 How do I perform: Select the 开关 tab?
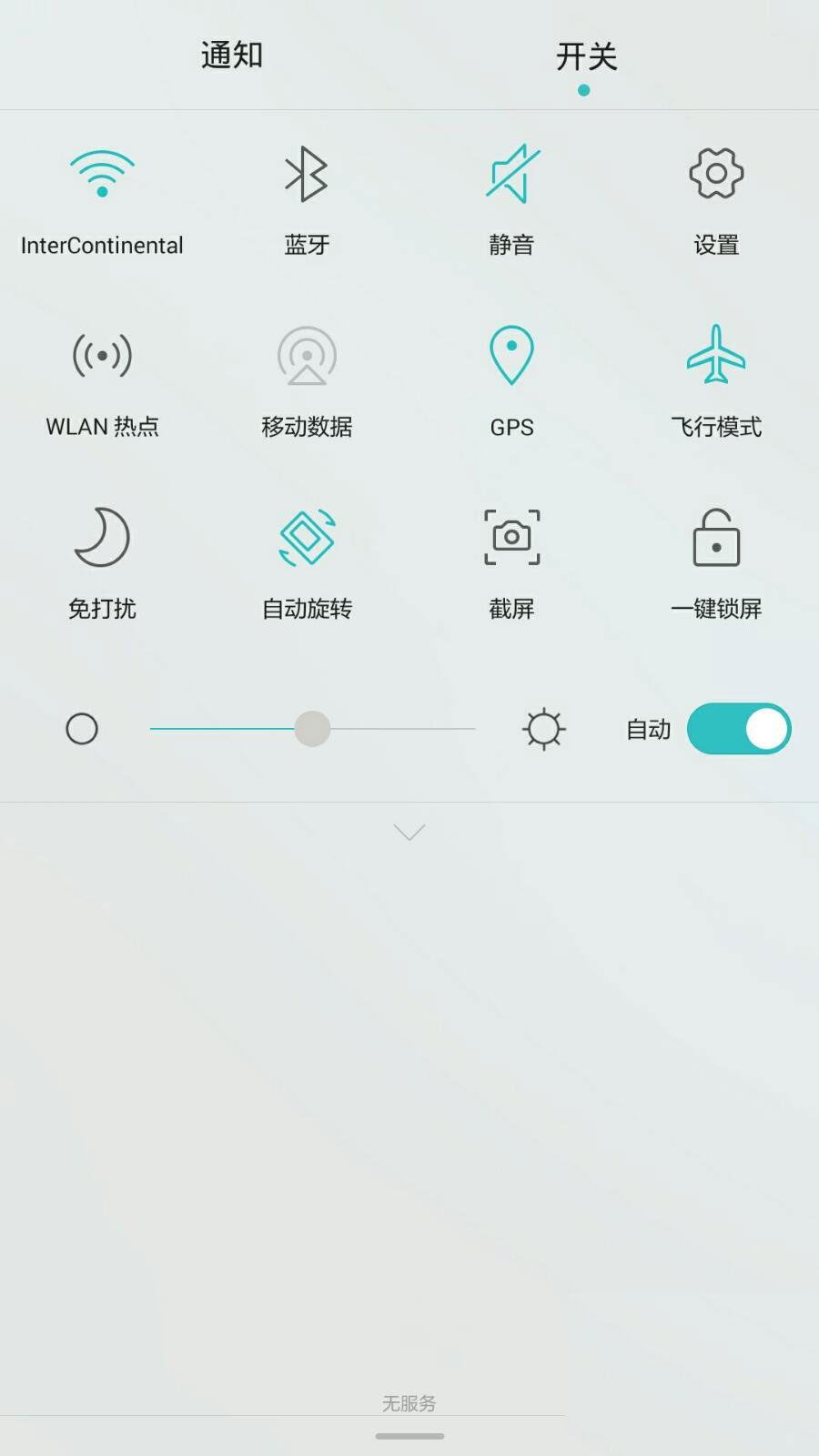click(x=586, y=57)
